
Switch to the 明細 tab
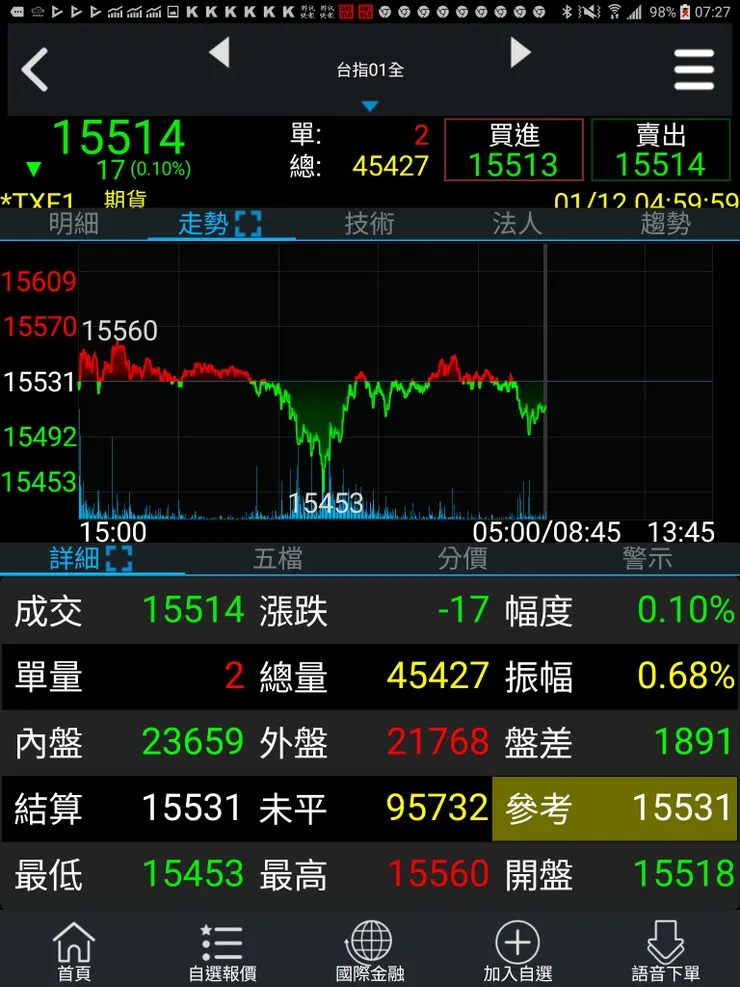pyautogui.click(x=74, y=224)
